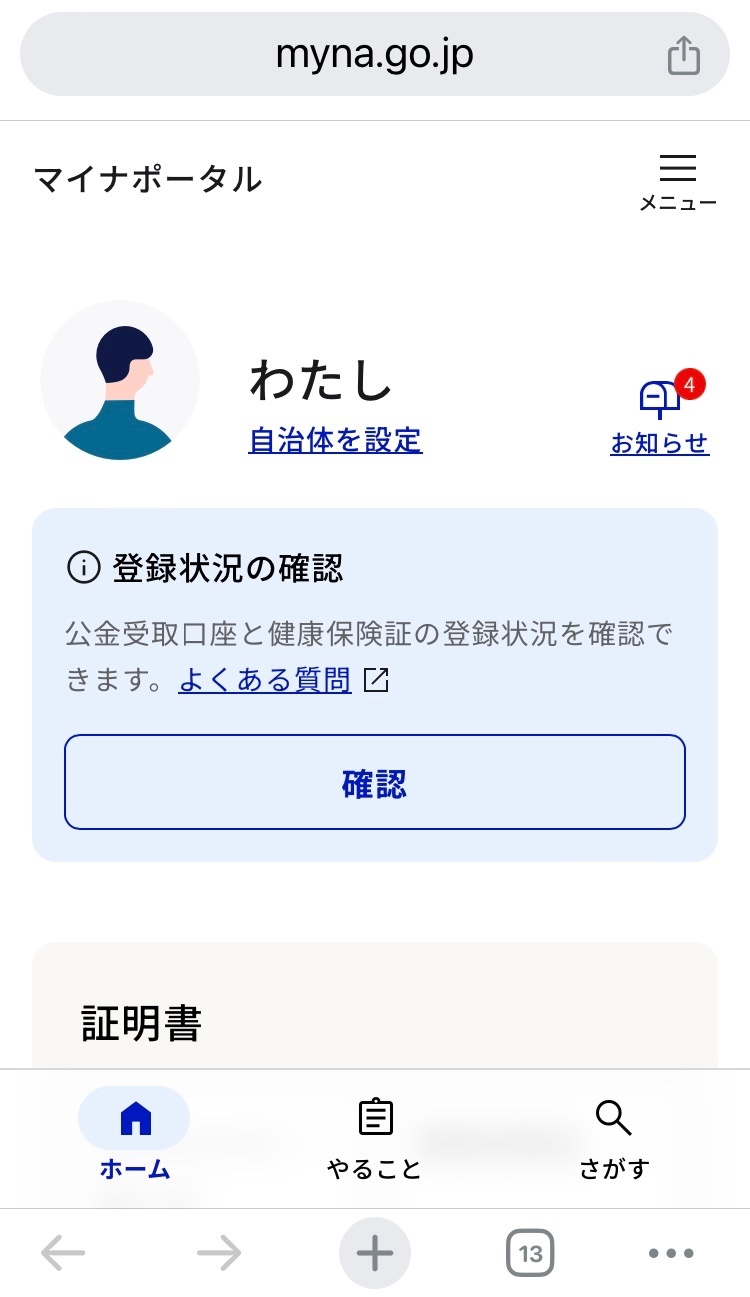Open the よくある質問 link
Image resolution: width=750 pixels, height=1297 pixels.
point(265,681)
